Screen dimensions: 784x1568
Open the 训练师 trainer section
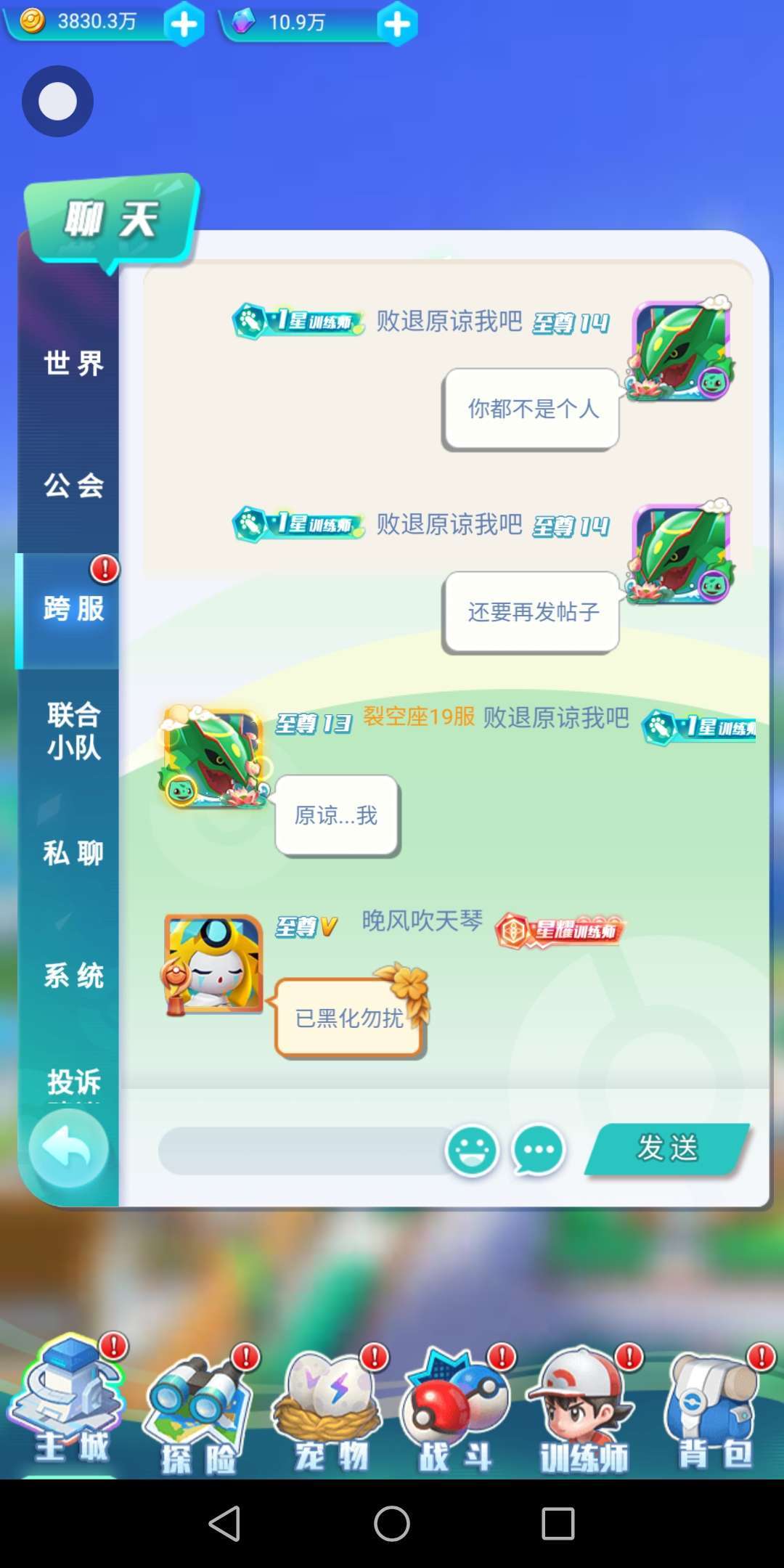click(584, 1412)
